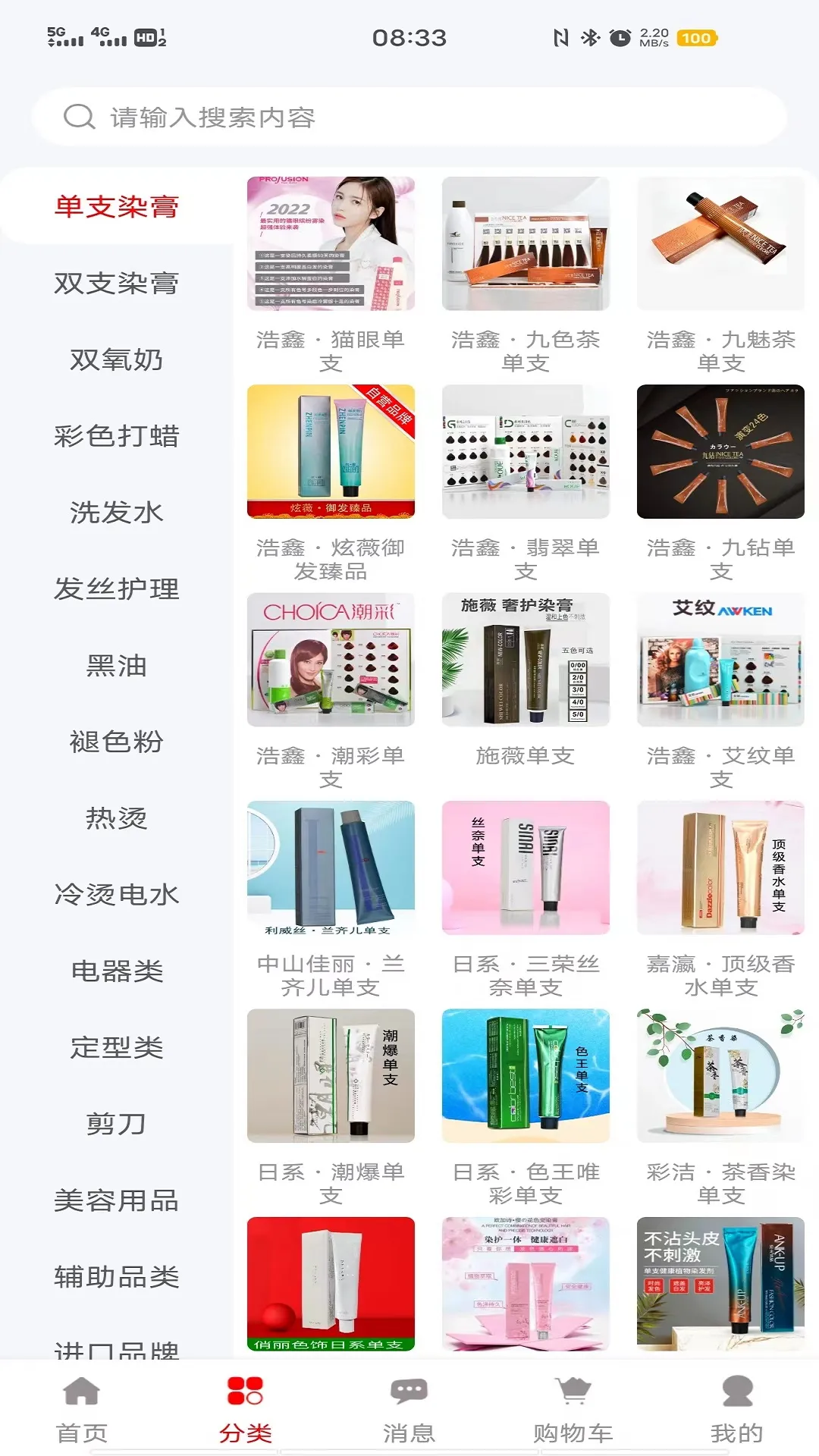
Task: Open 嘉瀛·顶级香水单支 product
Action: tap(719, 868)
